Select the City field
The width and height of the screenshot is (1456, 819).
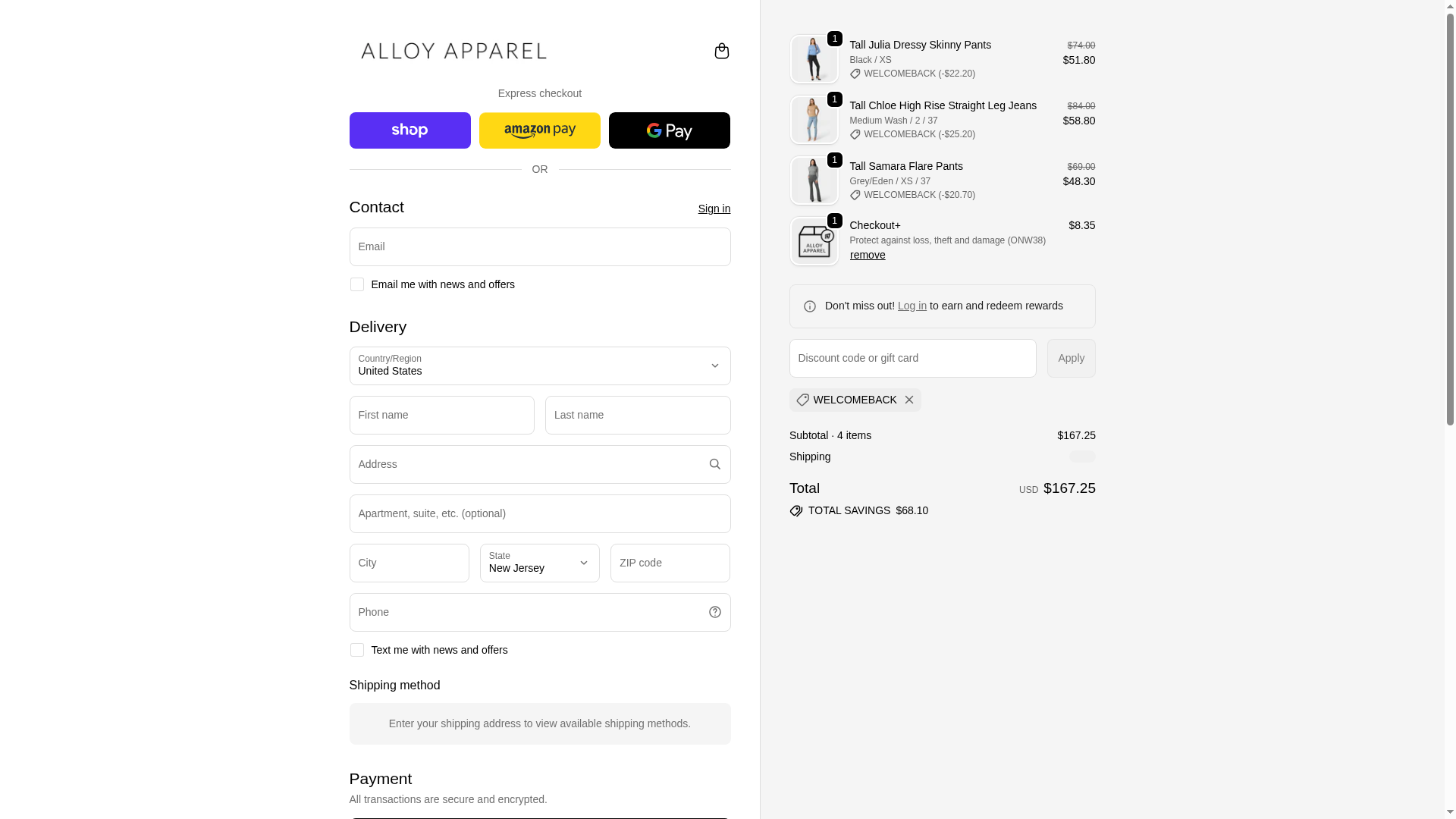click(x=409, y=563)
